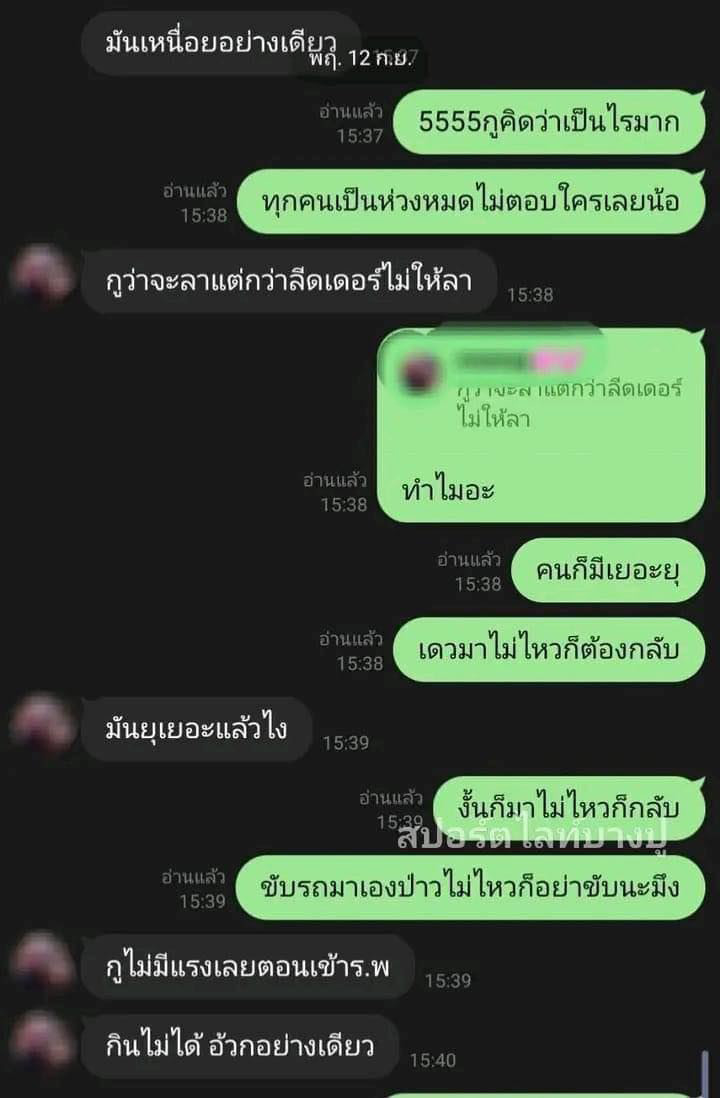Open sender's avatar beside มันยุเยอะแล้วไง
Screen dimensions: 720x1098
click(41, 724)
